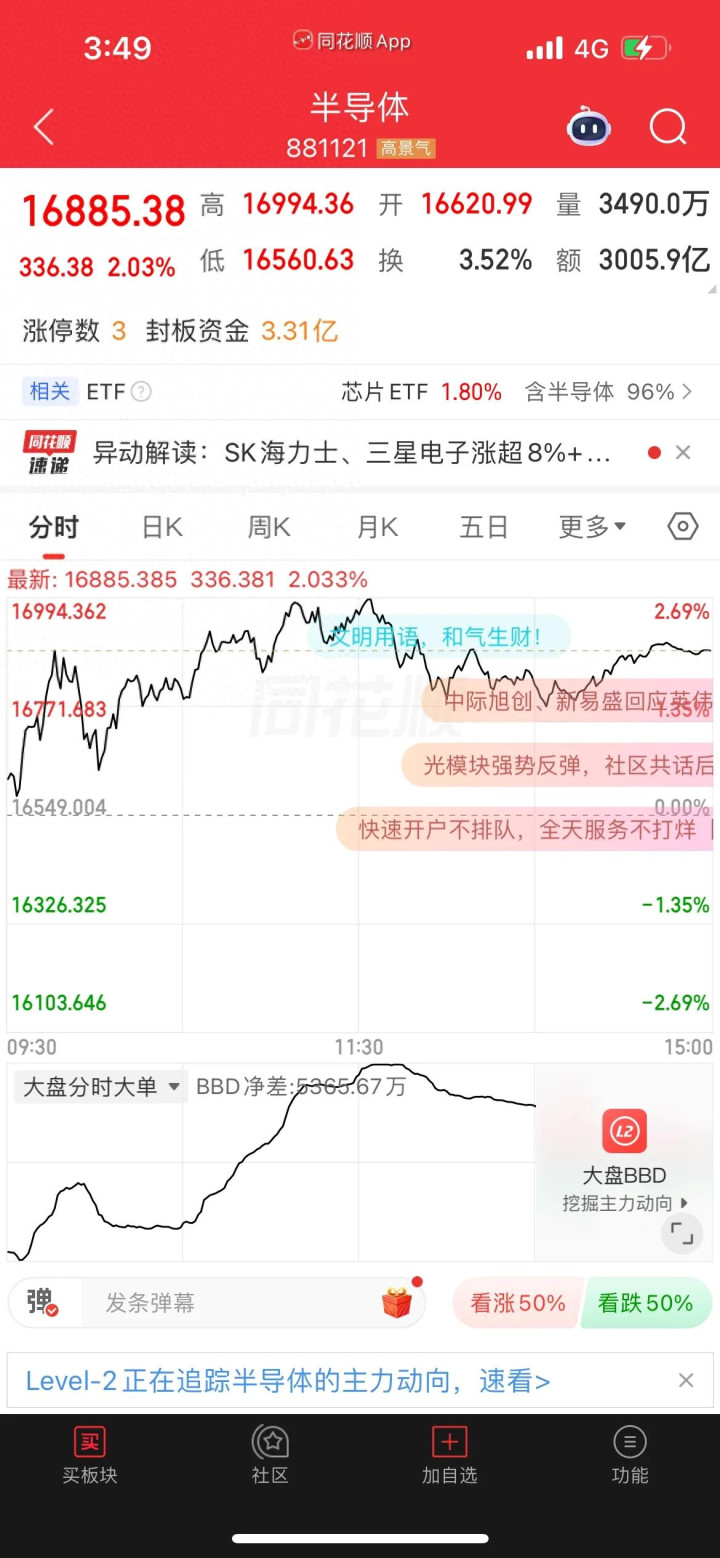Expand the 大盘分时大单 indicator dropdown
720x1558 pixels.
(101, 1087)
